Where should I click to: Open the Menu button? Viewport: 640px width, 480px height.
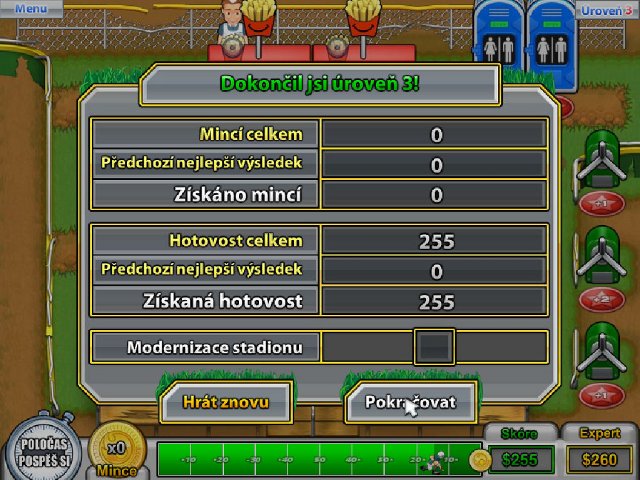pos(30,8)
